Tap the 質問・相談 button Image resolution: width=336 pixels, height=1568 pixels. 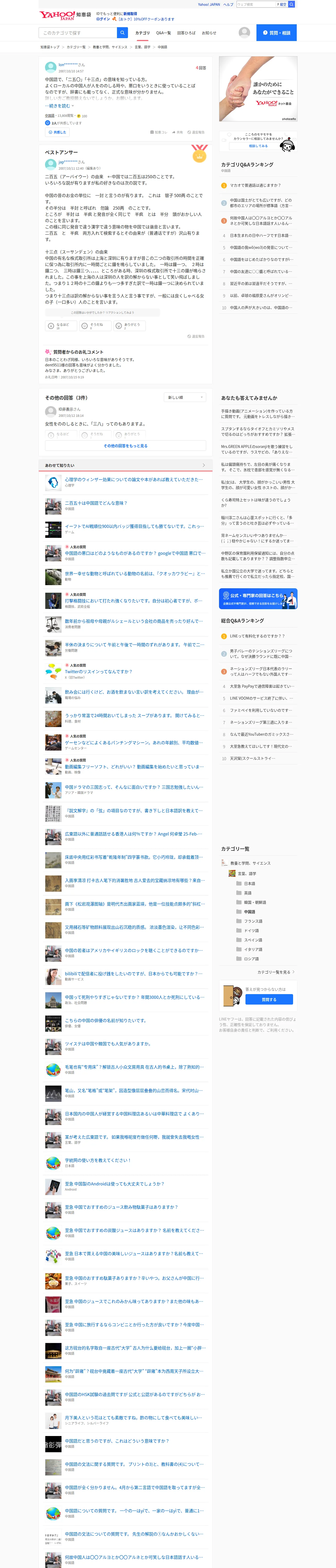(276, 33)
